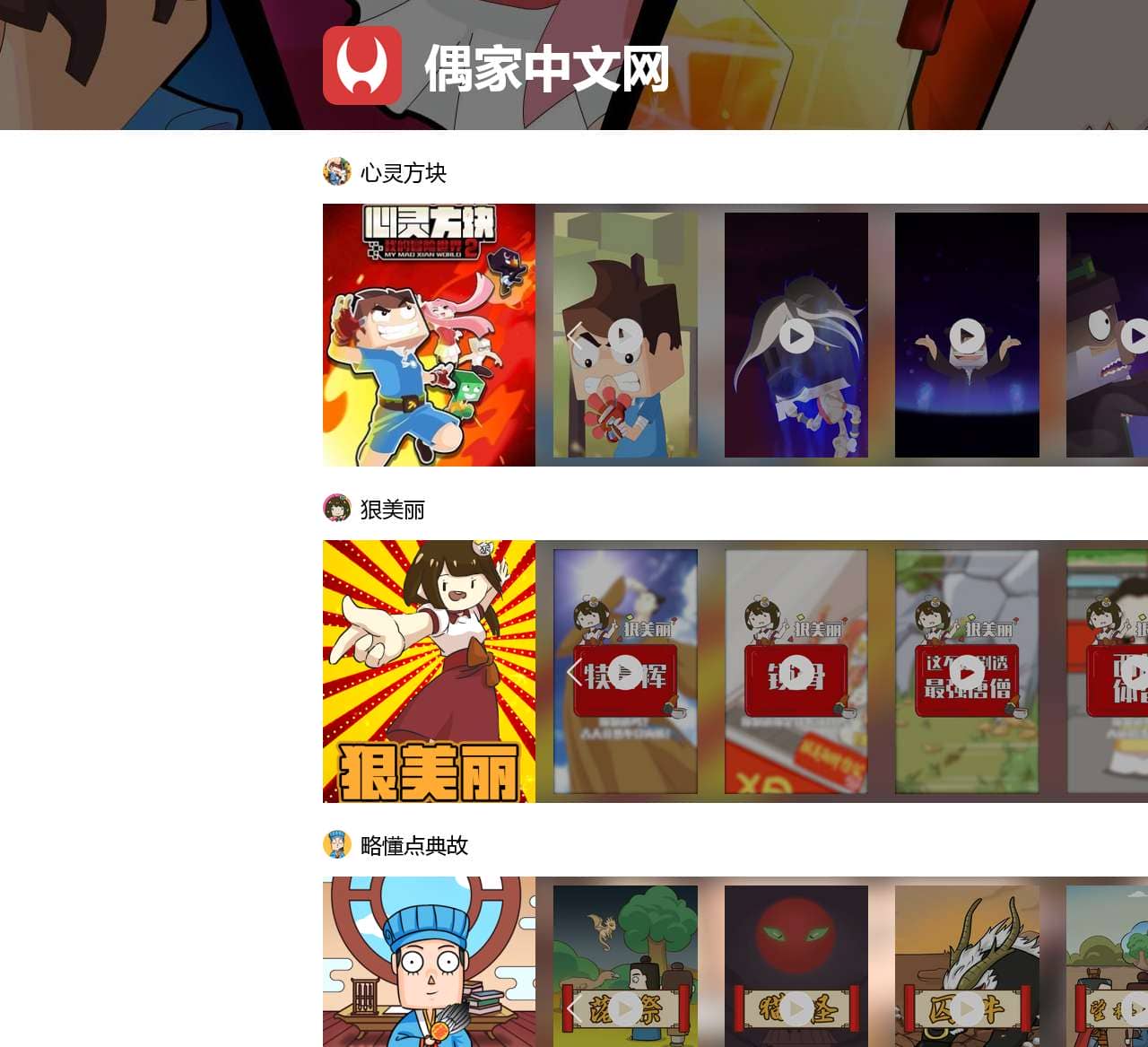The height and width of the screenshot is (1047, 1148).
Task: Open the 略懂点典故 series cover
Action: [x=429, y=962]
